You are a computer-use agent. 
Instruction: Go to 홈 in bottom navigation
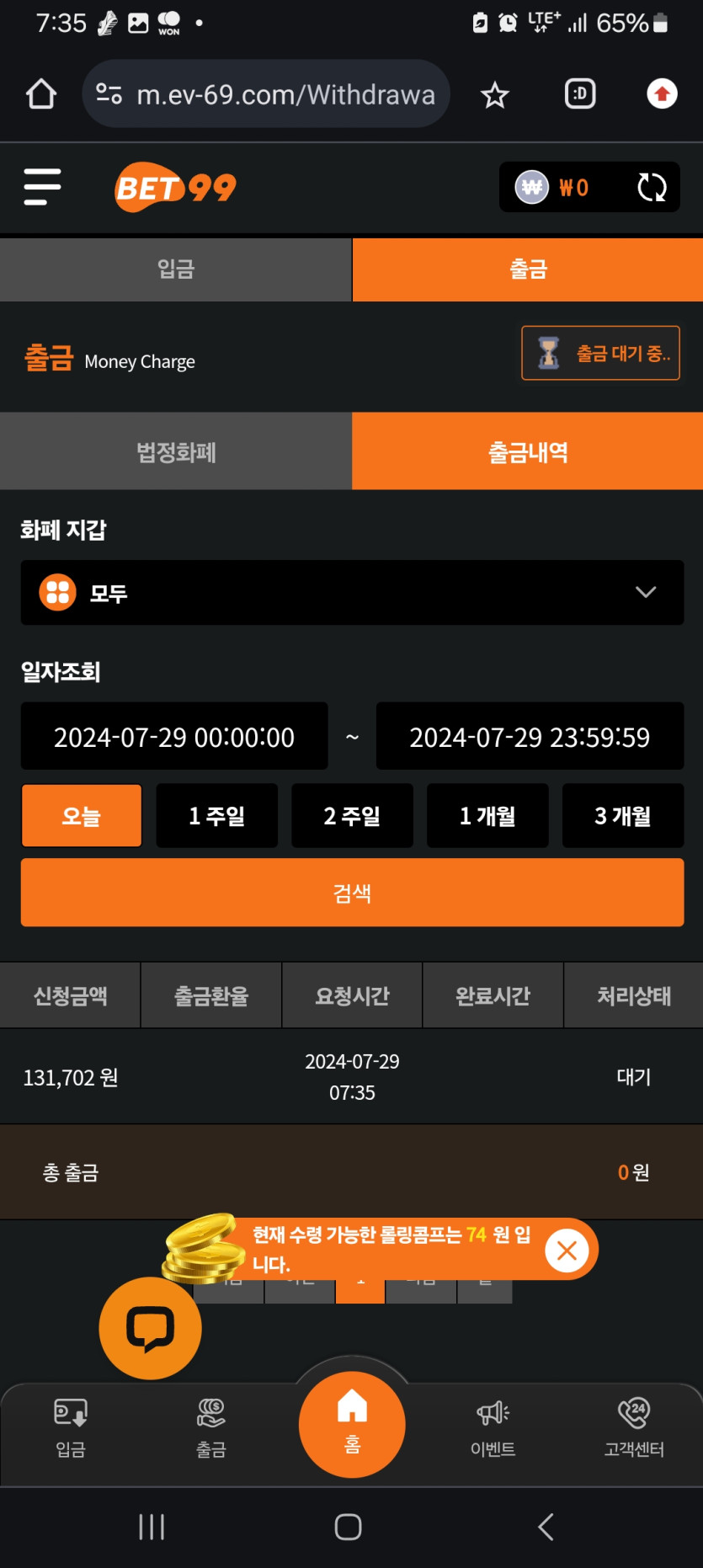tap(352, 1424)
